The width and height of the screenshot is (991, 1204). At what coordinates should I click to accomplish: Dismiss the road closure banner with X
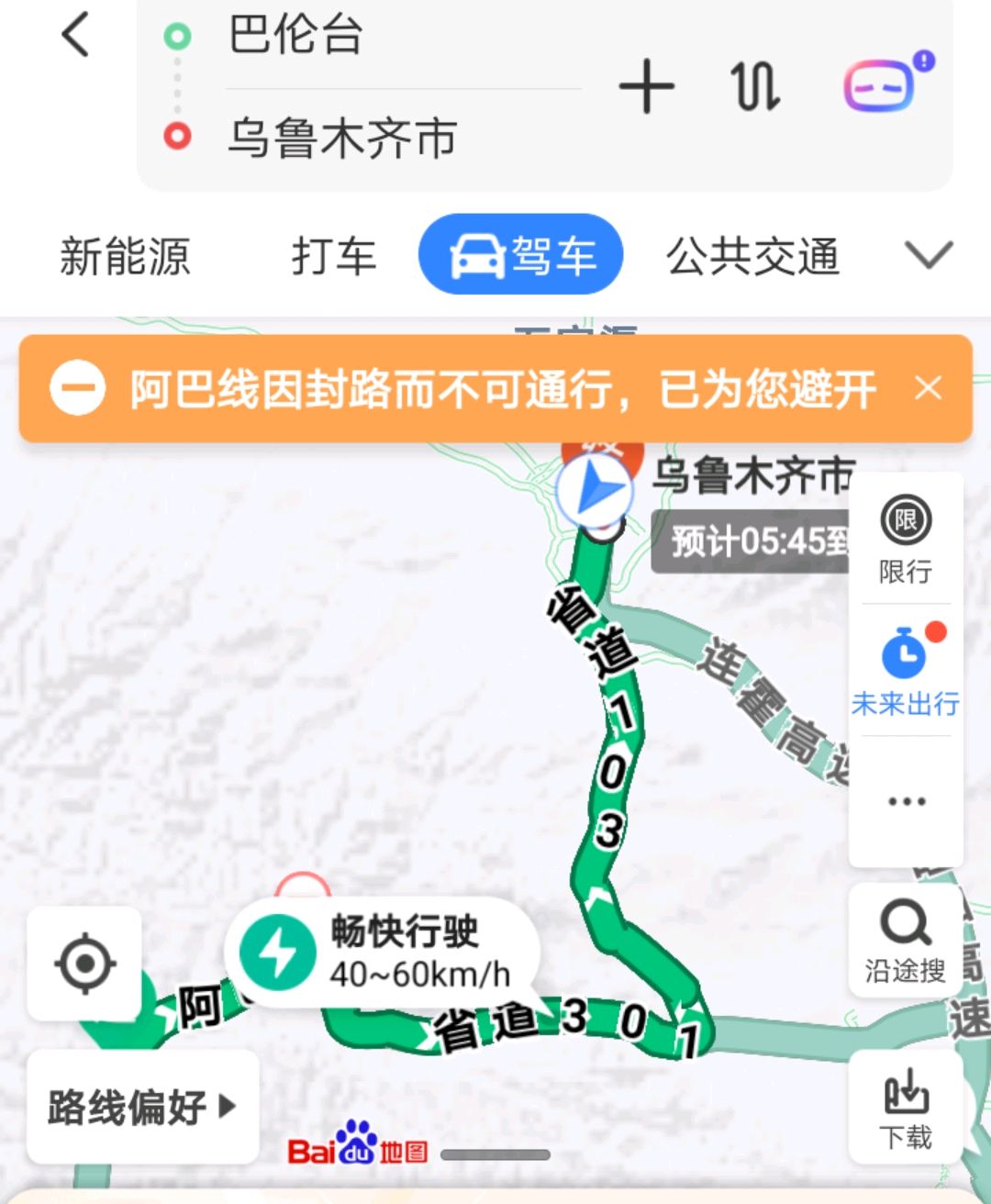(930, 388)
